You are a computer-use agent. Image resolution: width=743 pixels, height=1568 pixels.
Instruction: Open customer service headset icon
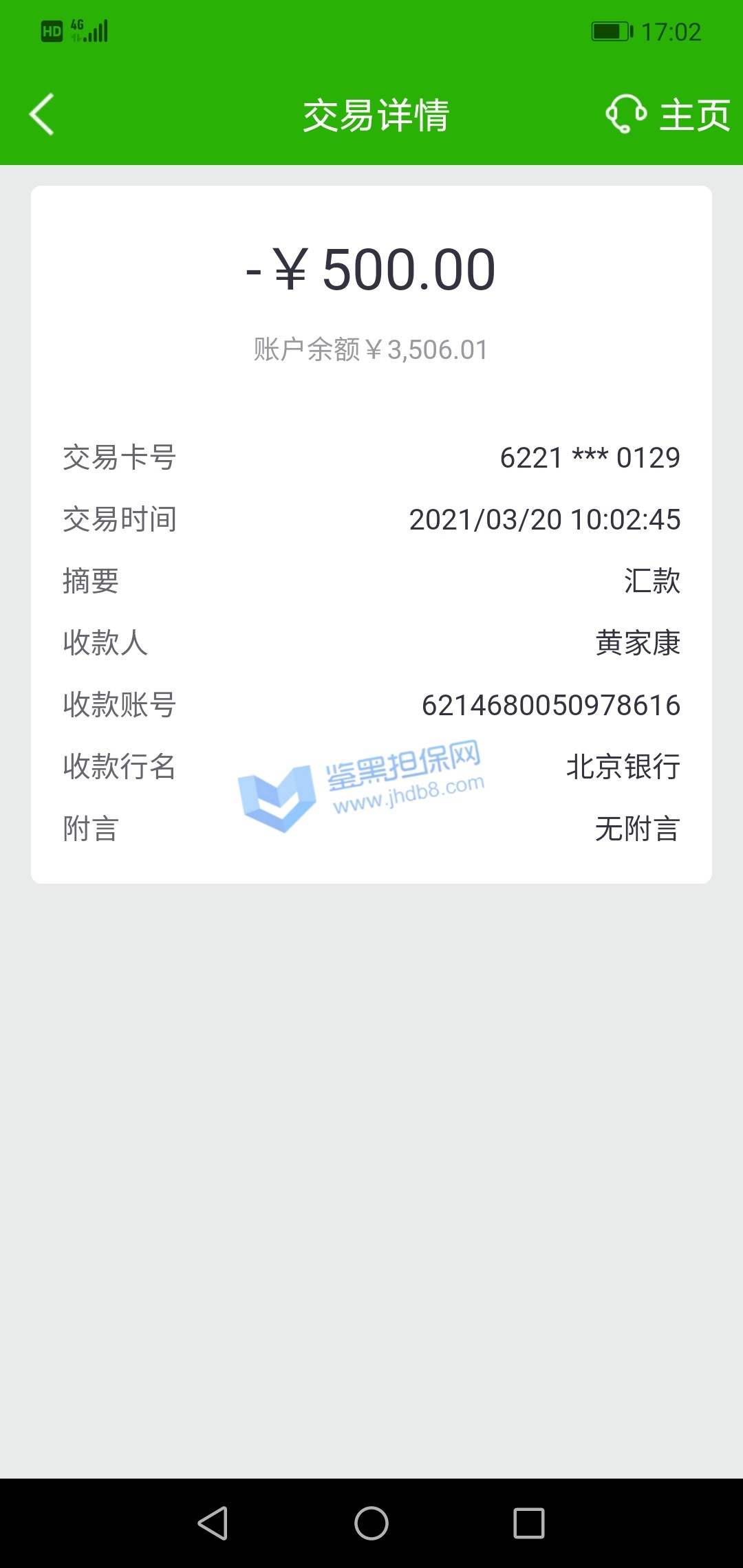coord(625,114)
